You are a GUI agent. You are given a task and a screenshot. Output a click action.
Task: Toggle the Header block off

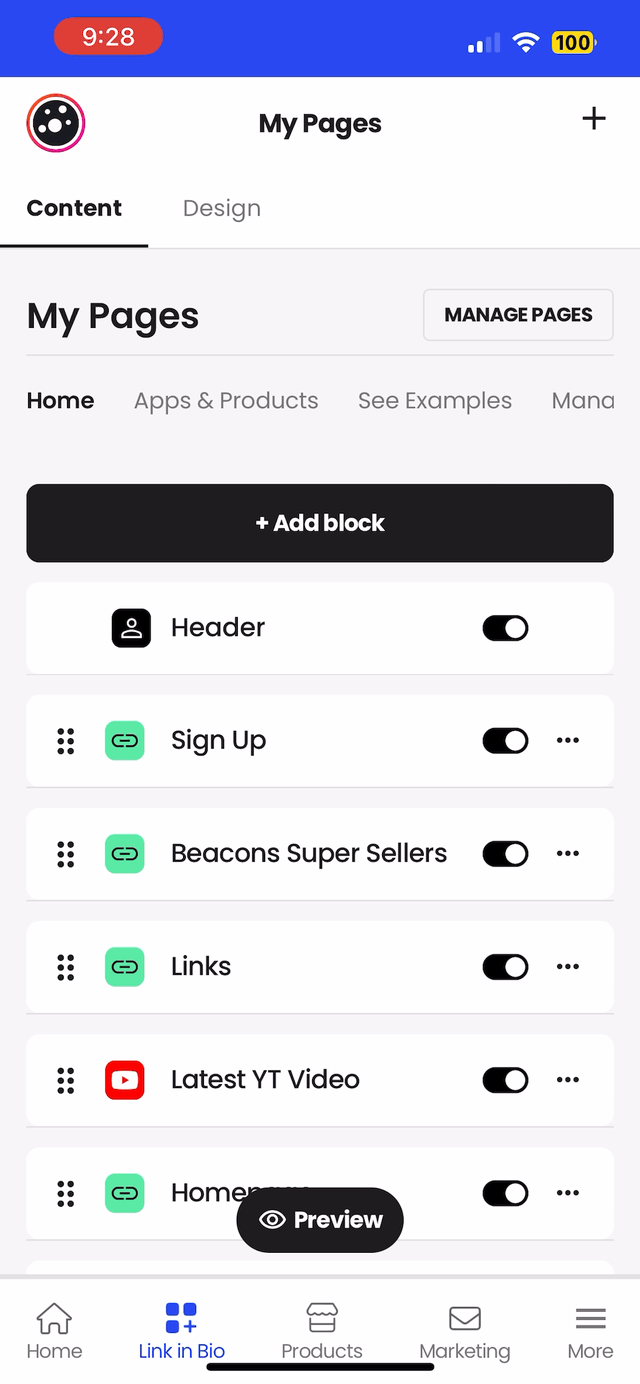point(505,628)
